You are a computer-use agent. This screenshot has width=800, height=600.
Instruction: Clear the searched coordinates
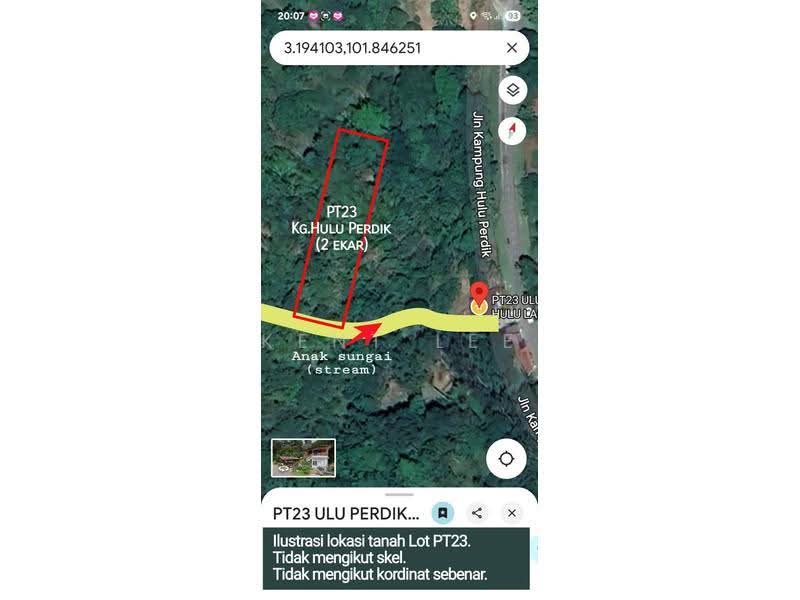(512, 48)
